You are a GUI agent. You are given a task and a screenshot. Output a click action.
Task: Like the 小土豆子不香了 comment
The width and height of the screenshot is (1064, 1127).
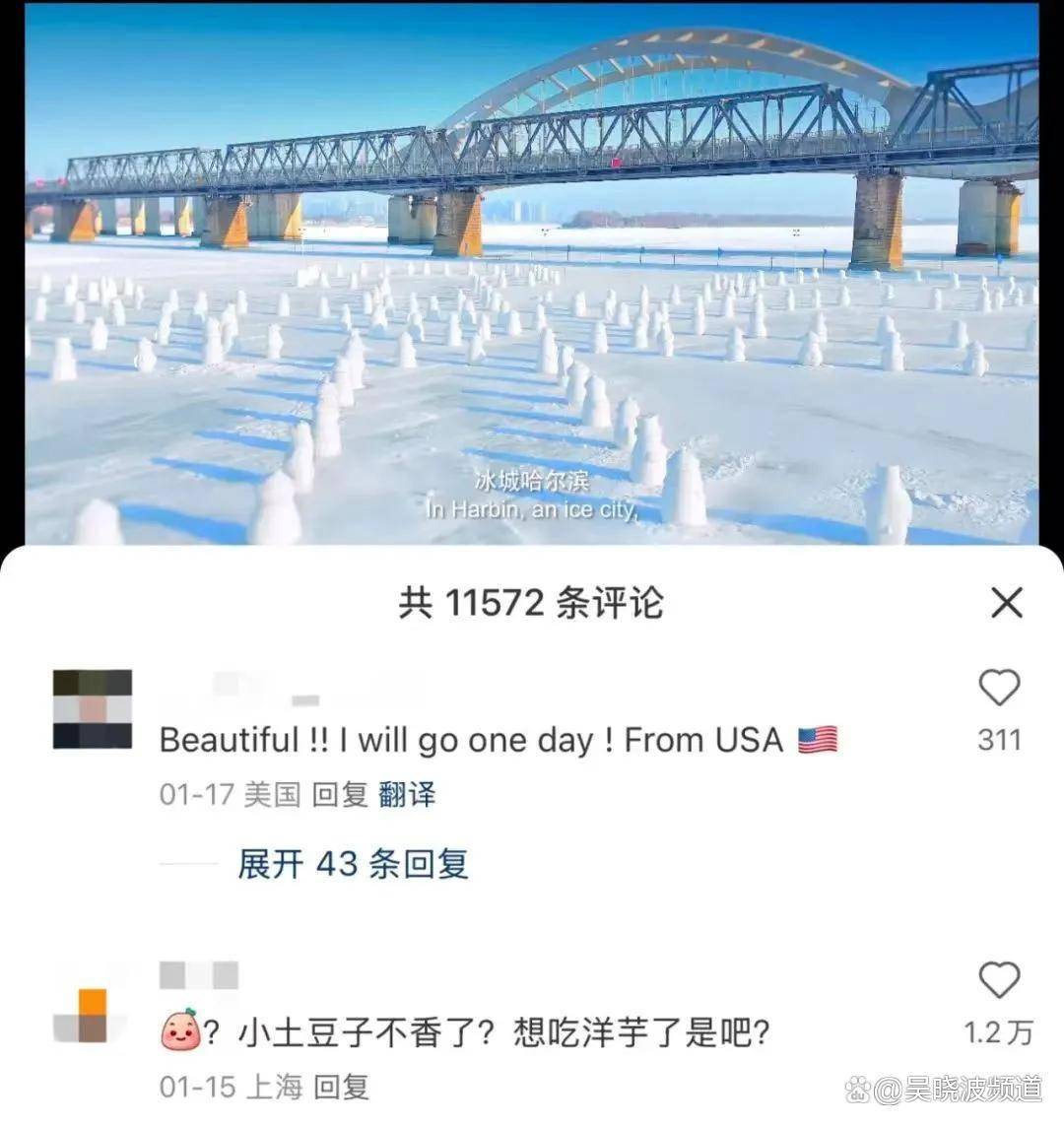click(x=998, y=981)
